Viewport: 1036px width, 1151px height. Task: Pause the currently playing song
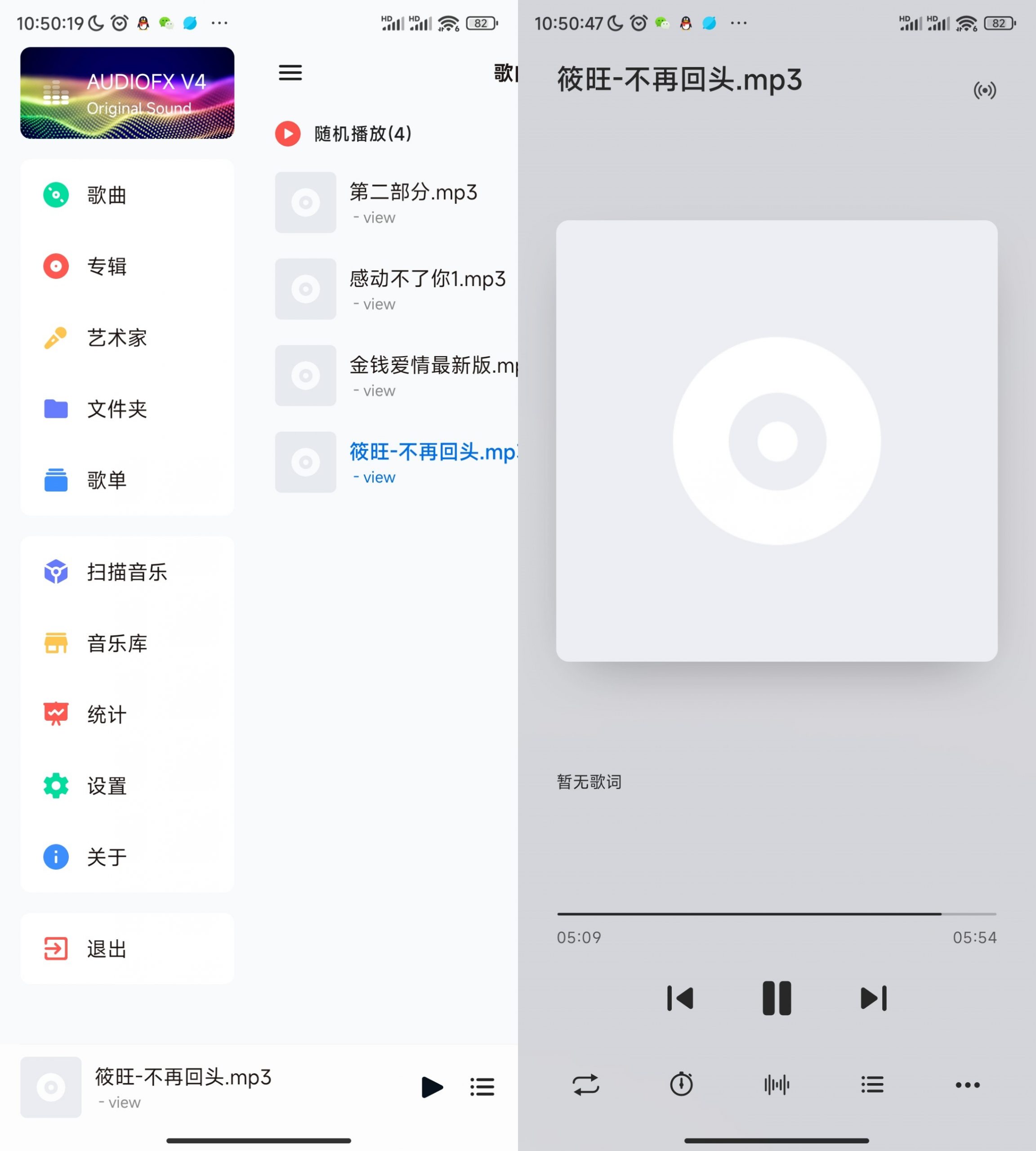point(776,998)
